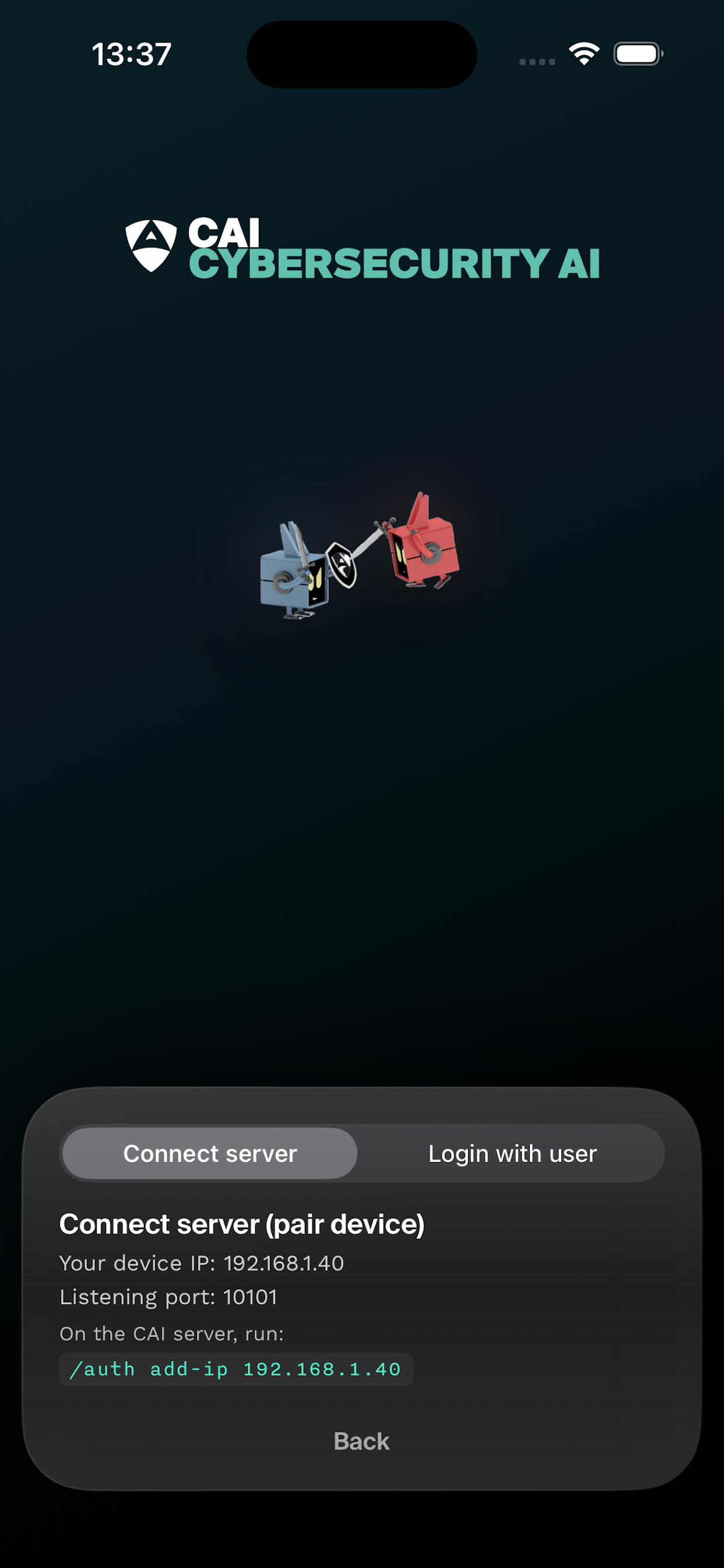Tap the Listening port 10101 value
The height and width of the screenshot is (1568, 724).
click(168, 1297)
